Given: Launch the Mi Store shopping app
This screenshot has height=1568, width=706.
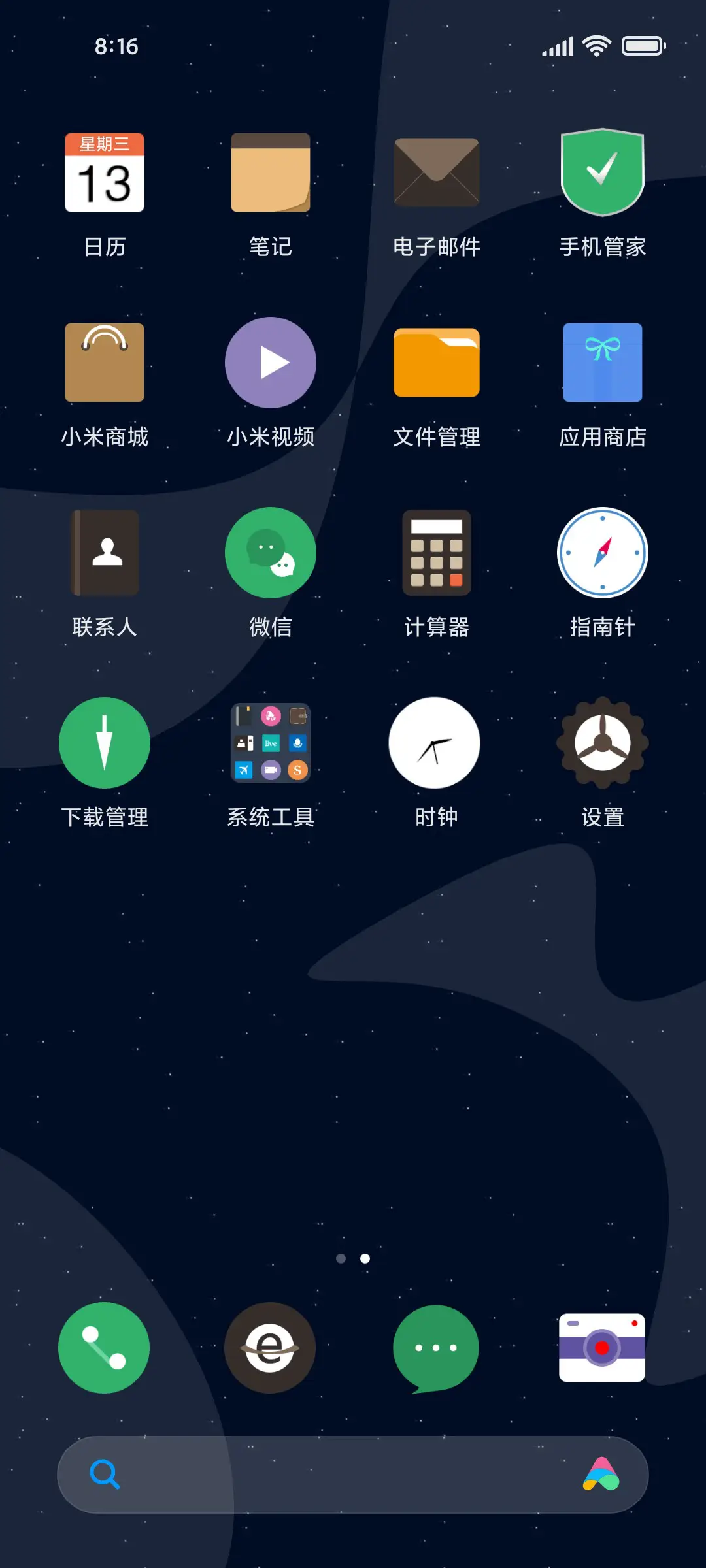Looking at the screenshot, I should coord(104,363).
